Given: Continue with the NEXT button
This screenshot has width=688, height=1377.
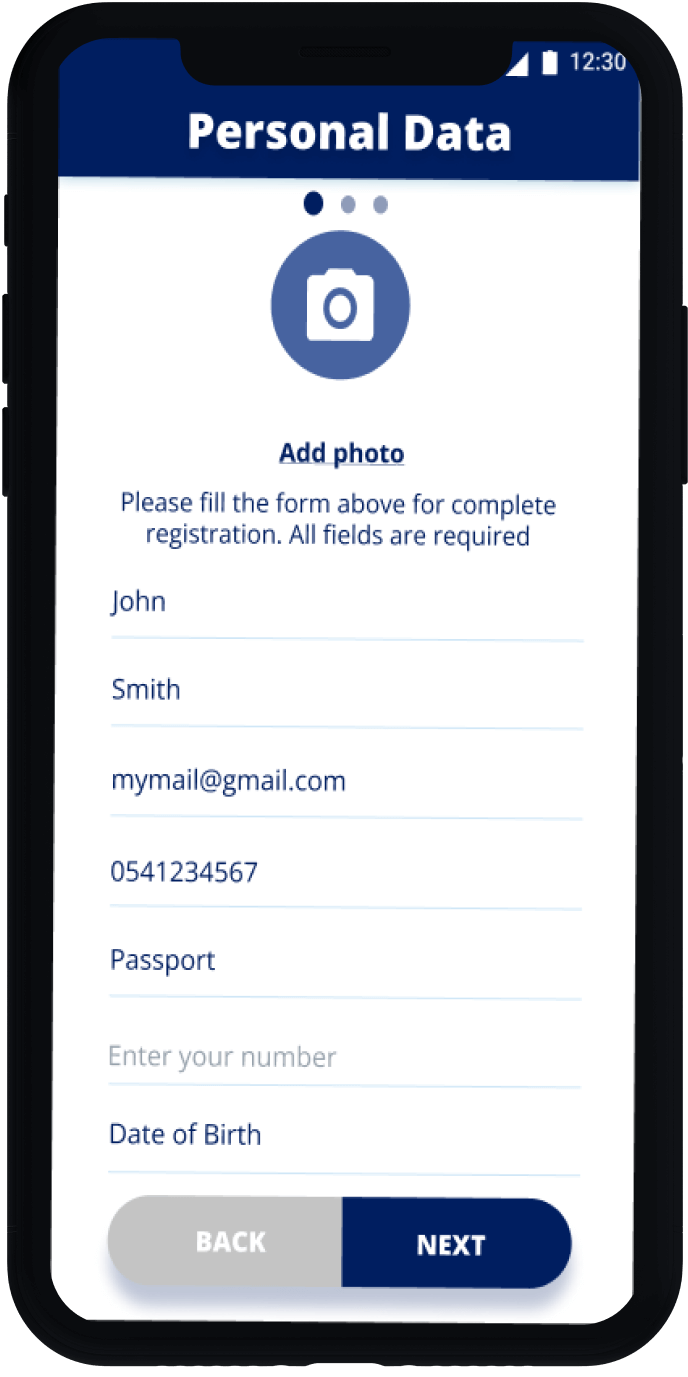Looking at the screenshot, I should pyautogui.click(x=453, y=1244).
